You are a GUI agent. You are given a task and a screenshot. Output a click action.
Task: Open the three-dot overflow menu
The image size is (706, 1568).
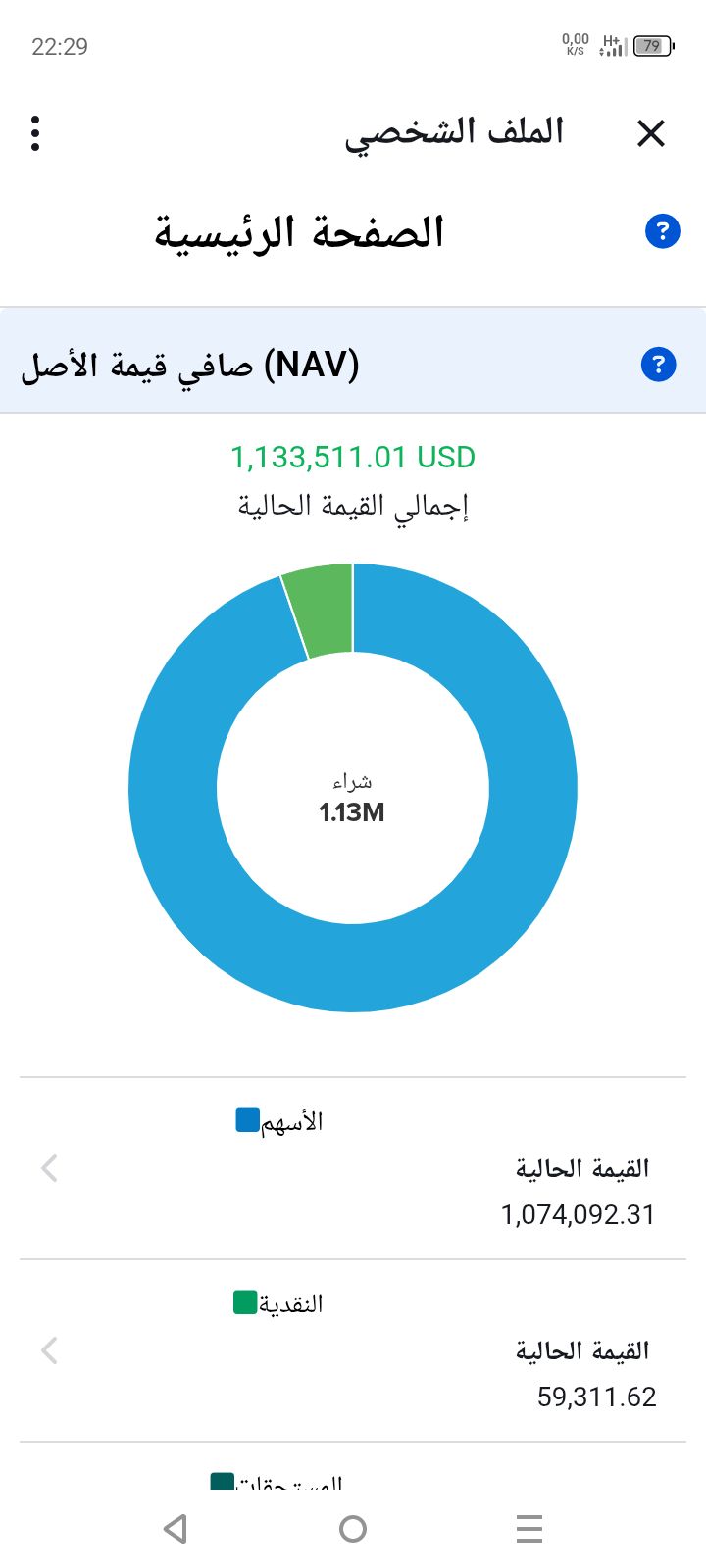[35, 133]
